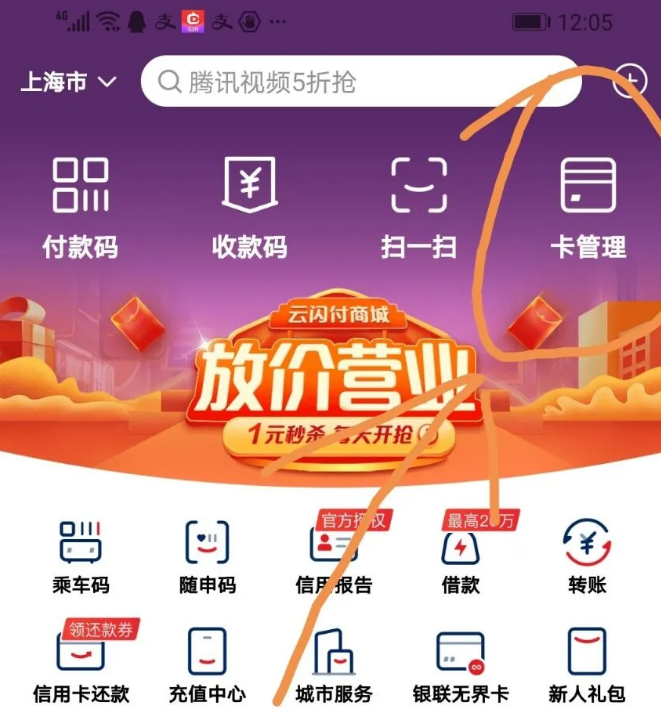Open the 上海市 city selector
Viewport: 661px width, 719px height.
click(68, 82)
